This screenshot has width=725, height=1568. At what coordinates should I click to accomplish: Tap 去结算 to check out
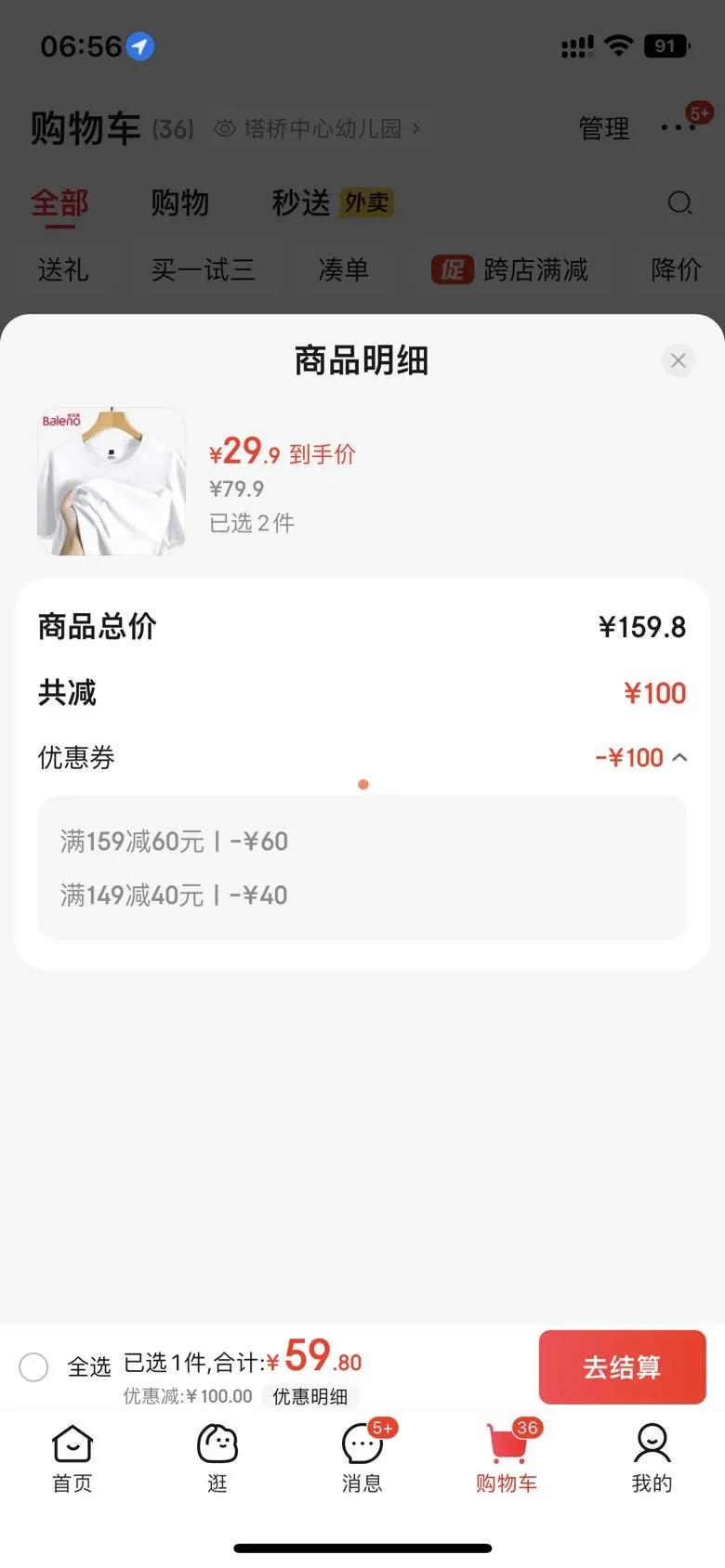coord(622,1366)
